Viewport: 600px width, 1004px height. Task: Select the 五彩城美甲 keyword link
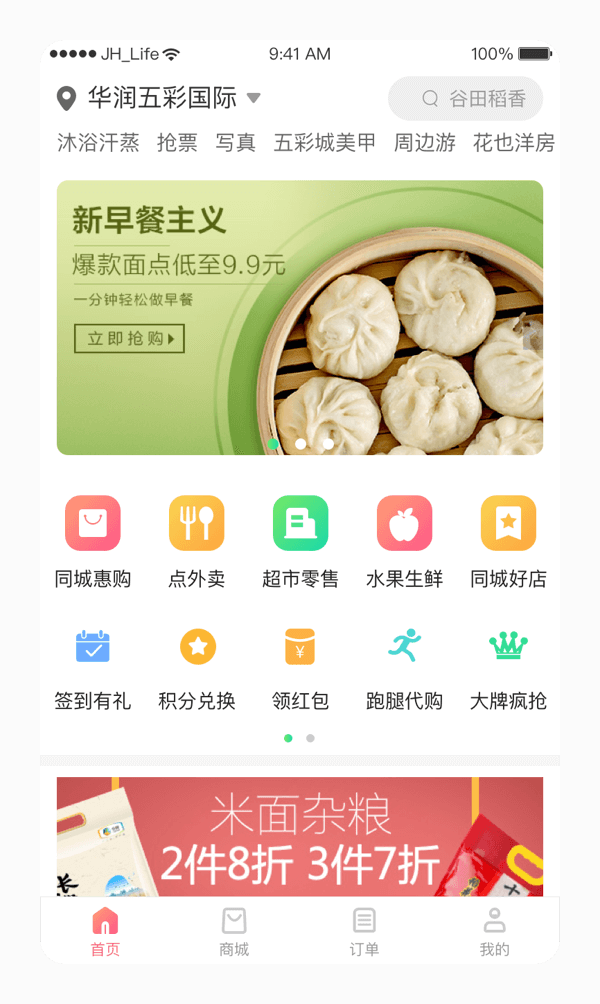325,143
